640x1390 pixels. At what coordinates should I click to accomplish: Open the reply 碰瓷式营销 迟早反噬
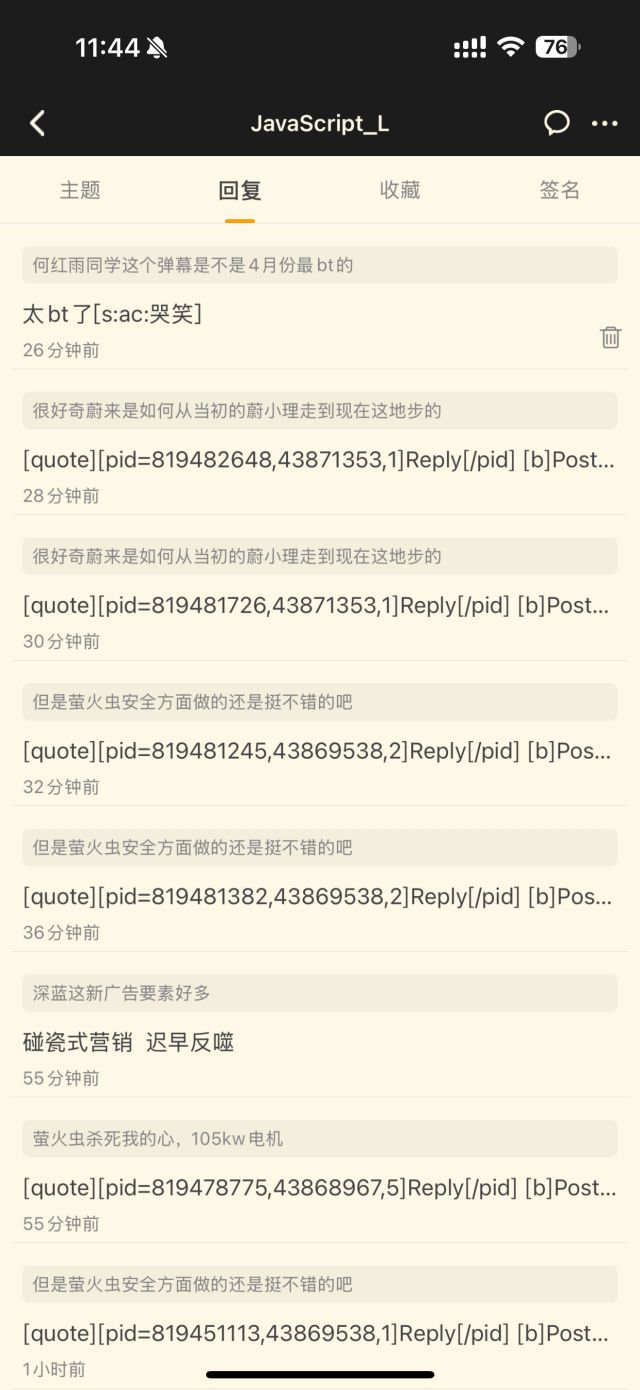[x=128, y=1042]
